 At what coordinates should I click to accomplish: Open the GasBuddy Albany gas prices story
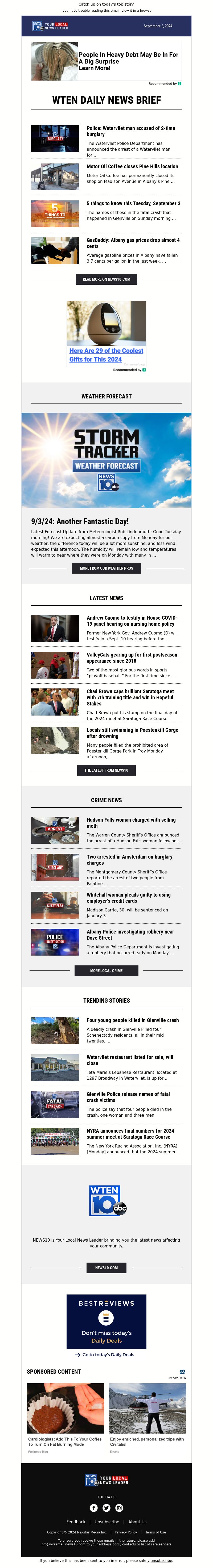coord(132,243)
